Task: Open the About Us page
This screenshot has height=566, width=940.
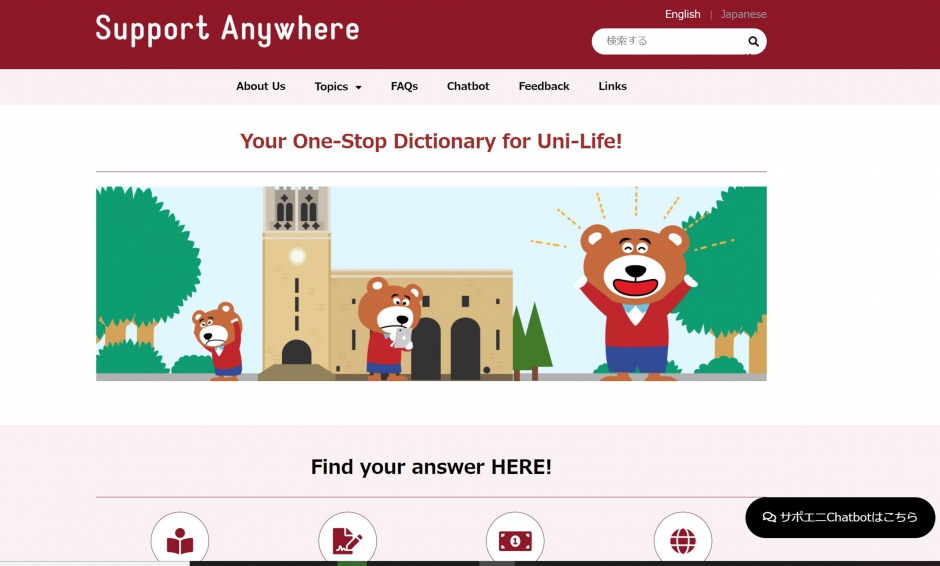Action: point(260,86)
